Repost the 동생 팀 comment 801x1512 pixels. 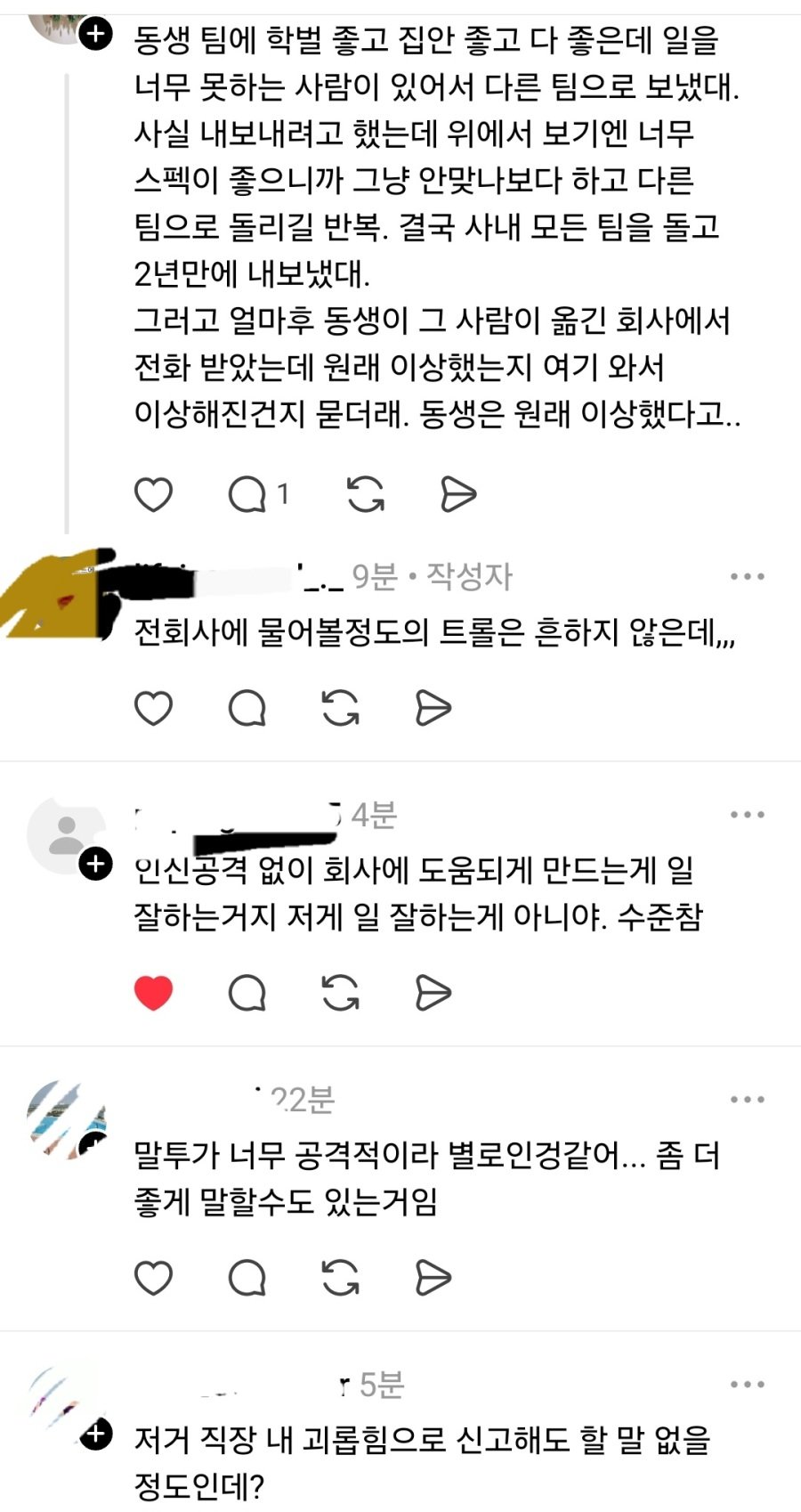[x=365, y=494]
